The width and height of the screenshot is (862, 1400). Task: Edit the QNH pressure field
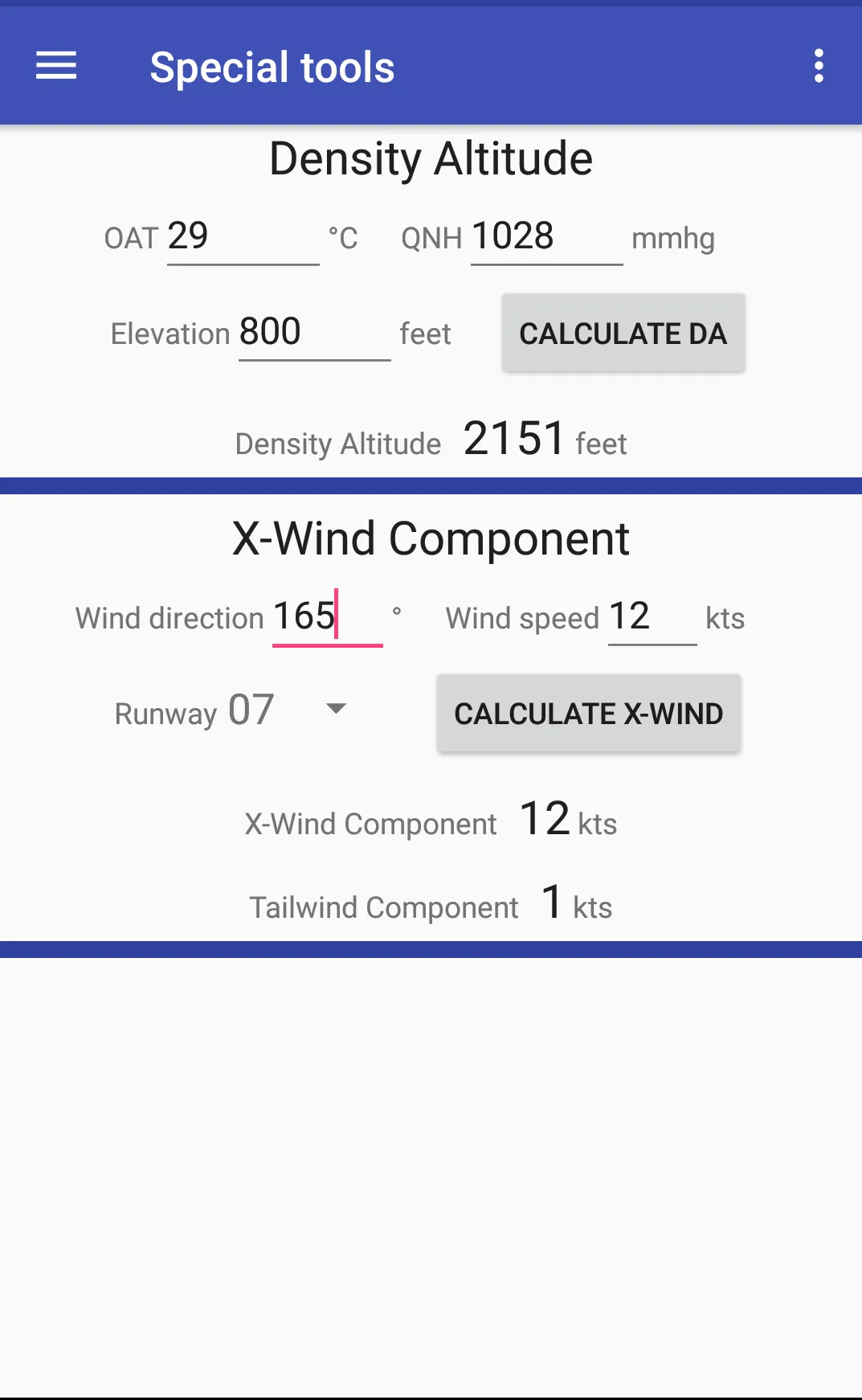click(546, 238)
